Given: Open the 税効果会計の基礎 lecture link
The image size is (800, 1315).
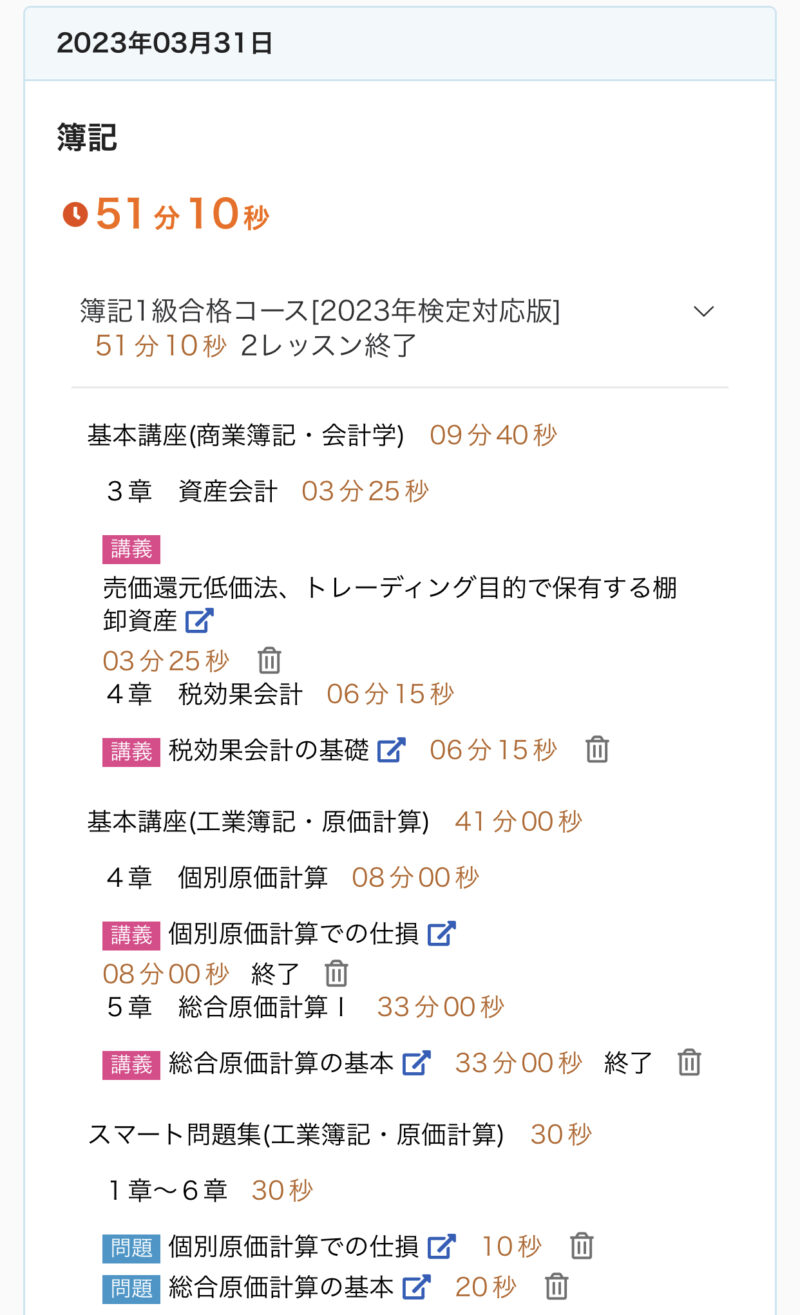Looking at the screenshot, I should [x=391, y=749].
